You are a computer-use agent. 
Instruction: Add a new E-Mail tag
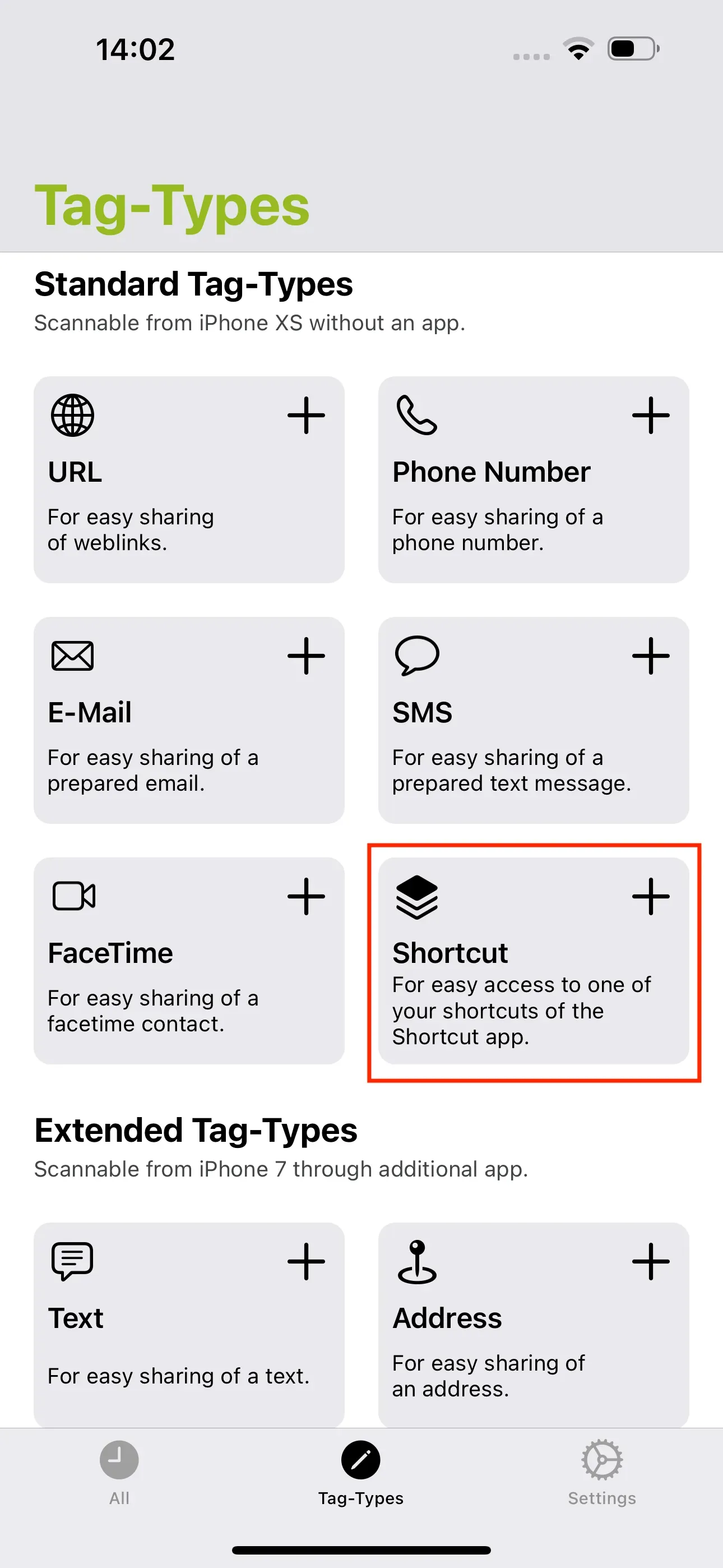pyautogui.click(x=306, y=656)
